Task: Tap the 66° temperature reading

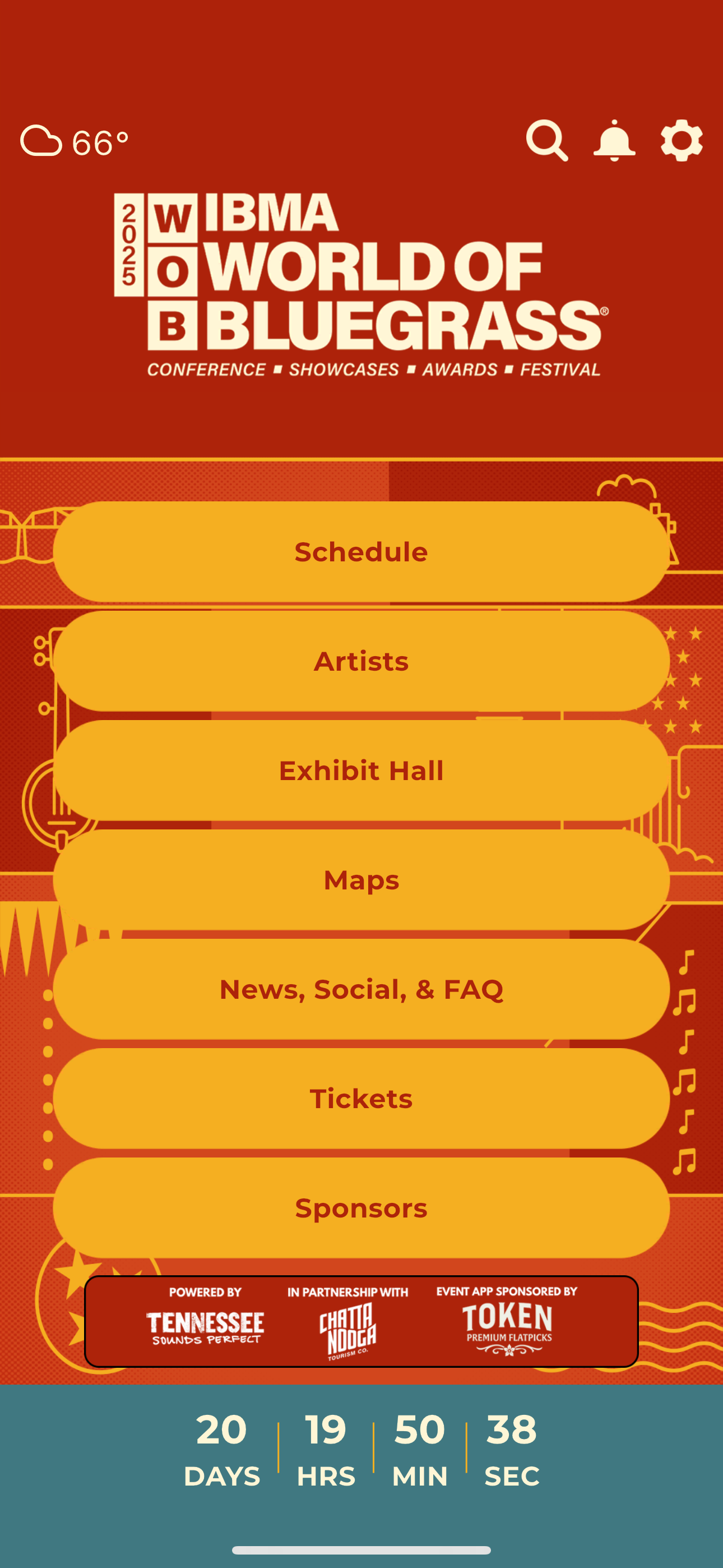Action: coord(99,141)
